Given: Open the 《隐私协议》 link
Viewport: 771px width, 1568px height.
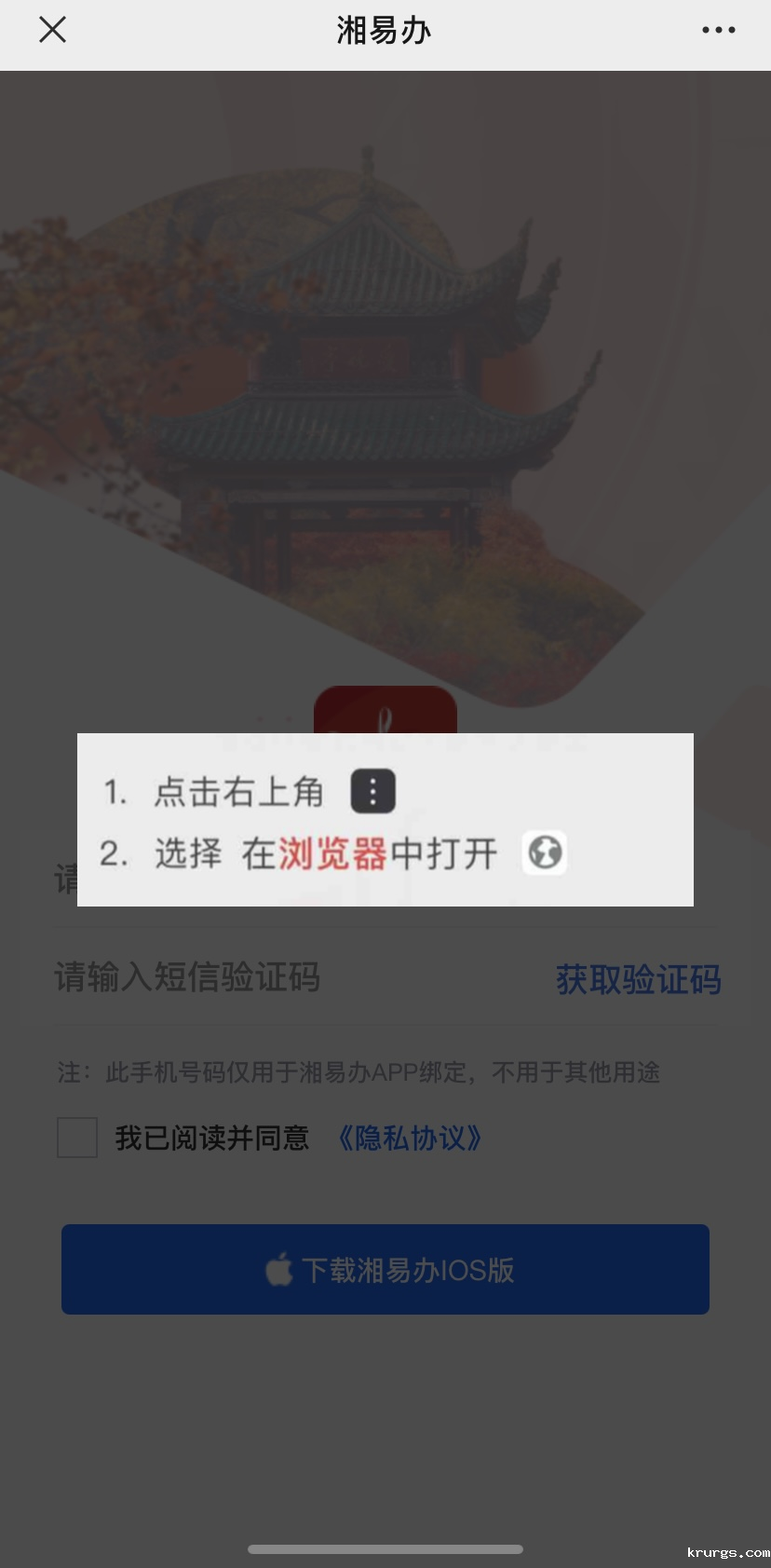Looking at the screenshot, I should [410, 1138].
